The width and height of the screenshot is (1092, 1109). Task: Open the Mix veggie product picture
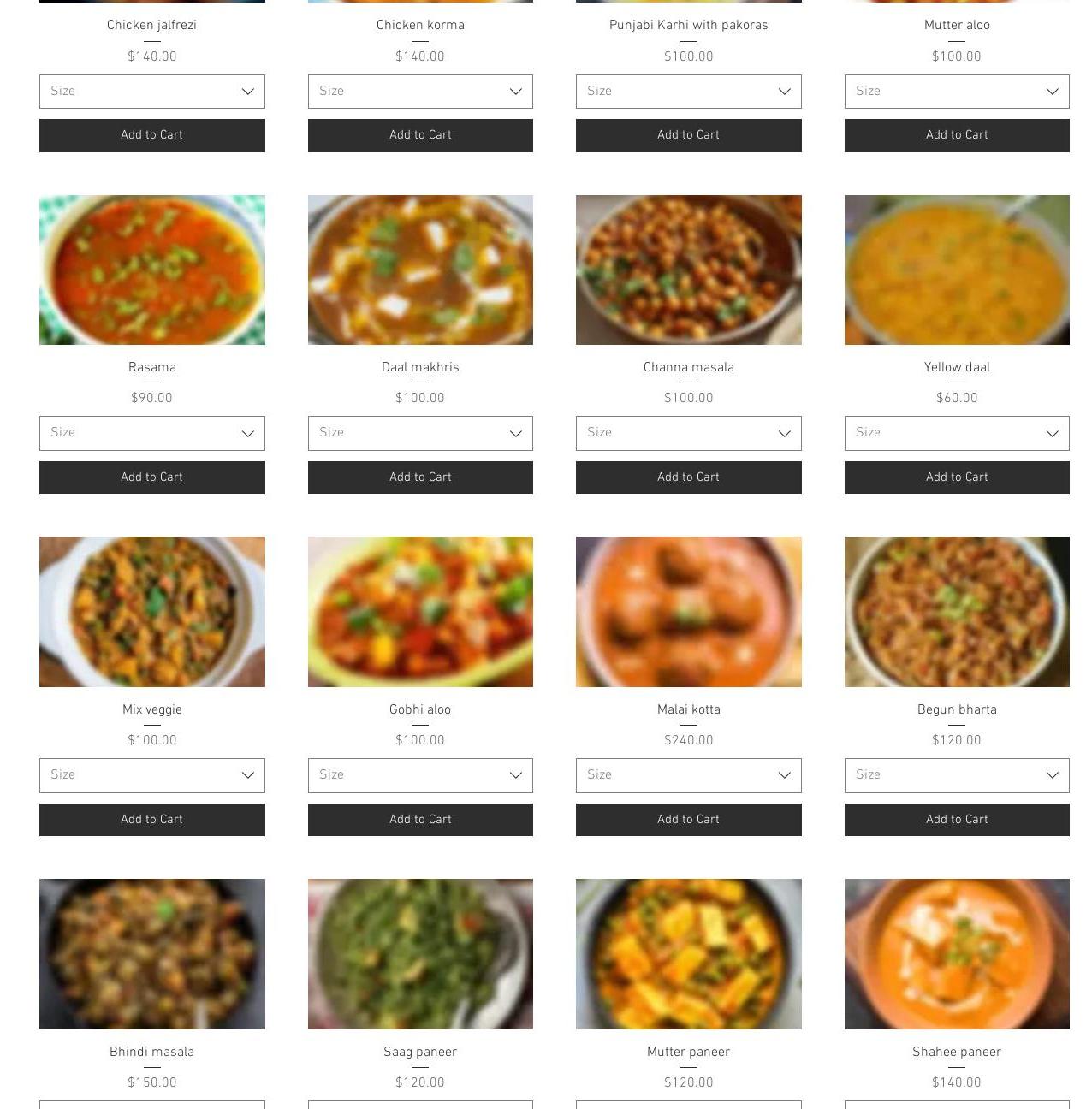coord(151,612)
